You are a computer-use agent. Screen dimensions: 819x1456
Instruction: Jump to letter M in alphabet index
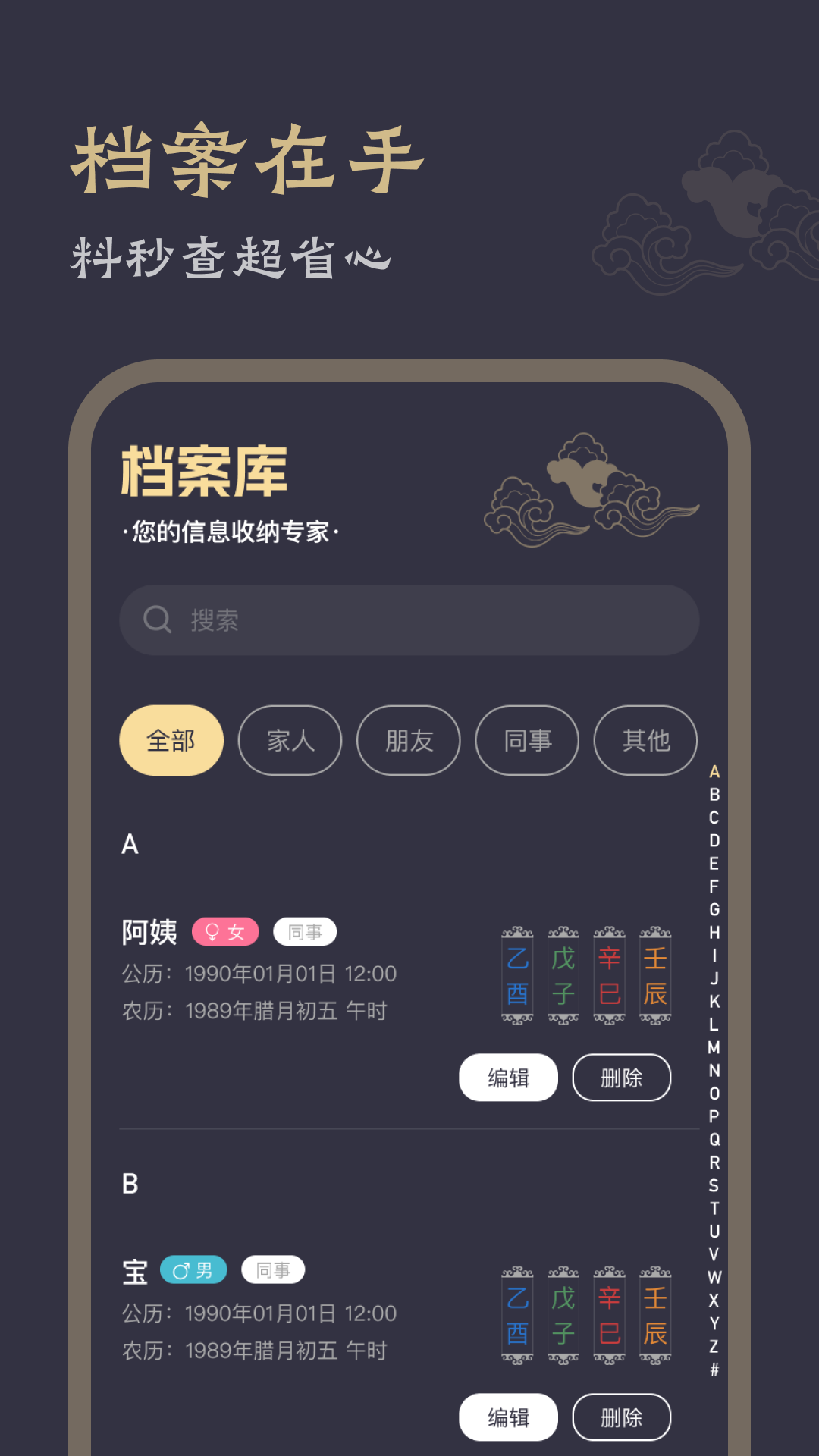[x=713, y=1046]
